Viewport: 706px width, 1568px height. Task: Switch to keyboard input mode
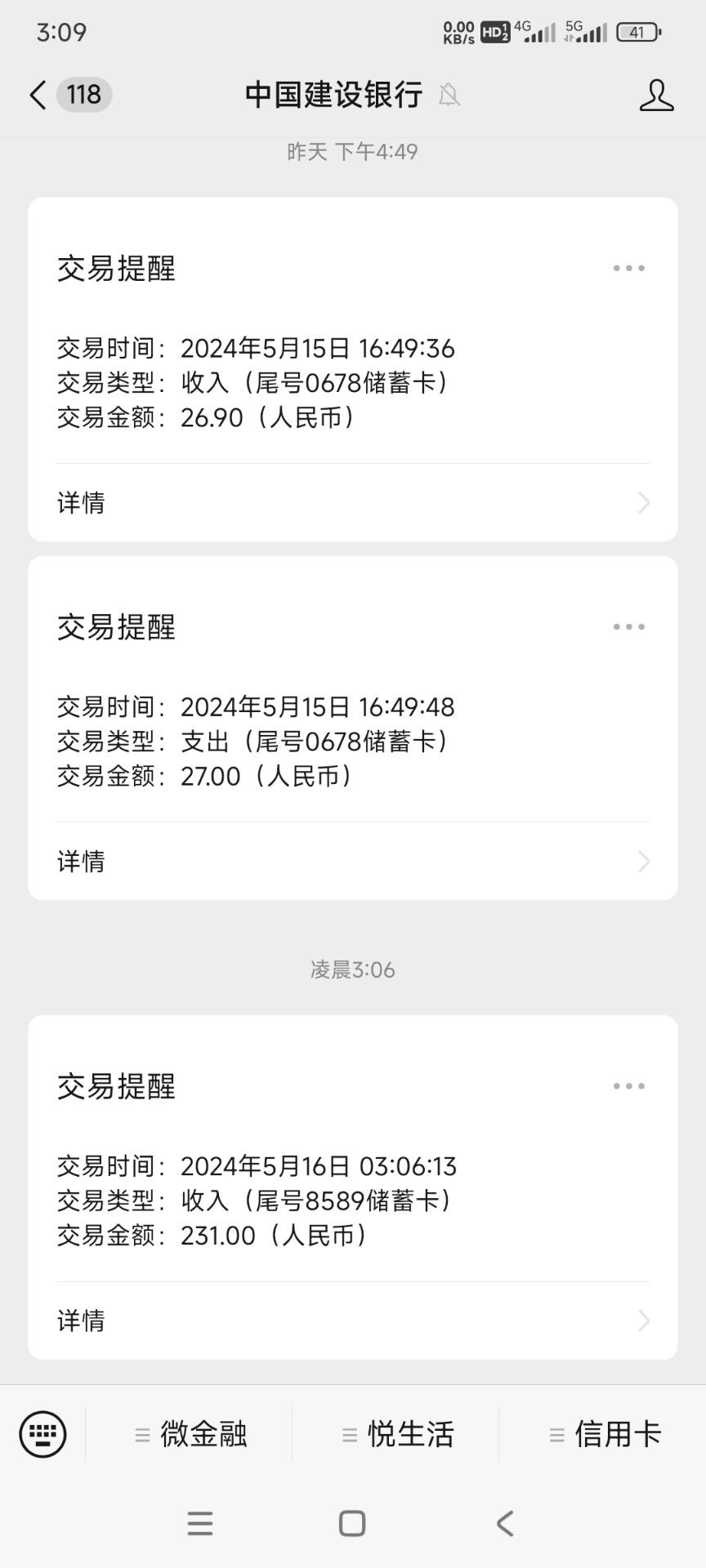pos(42,1434)
